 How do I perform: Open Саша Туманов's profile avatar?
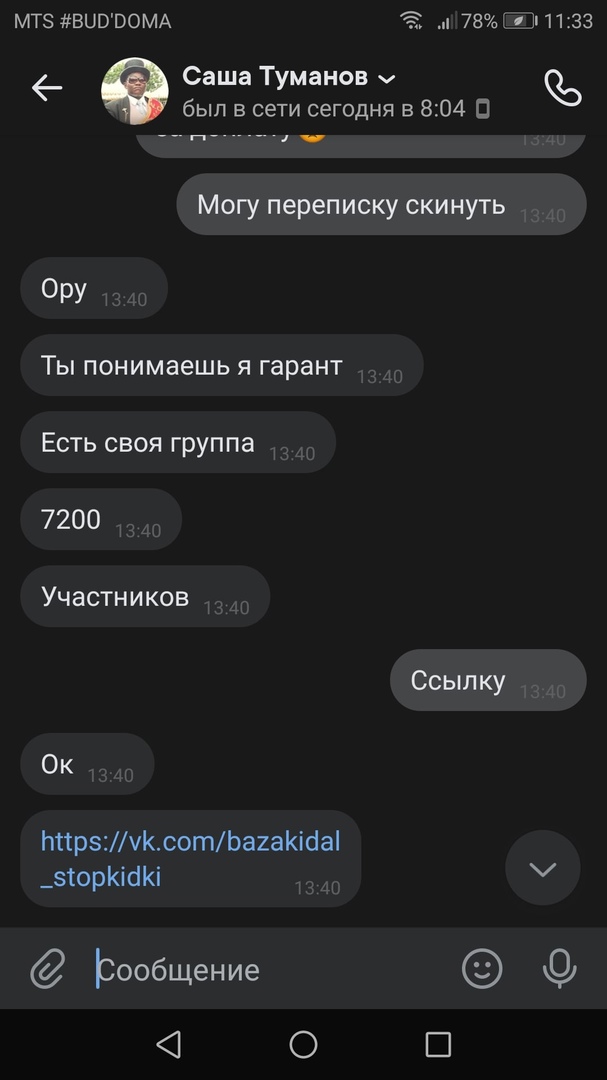click(x=135, y=89)
